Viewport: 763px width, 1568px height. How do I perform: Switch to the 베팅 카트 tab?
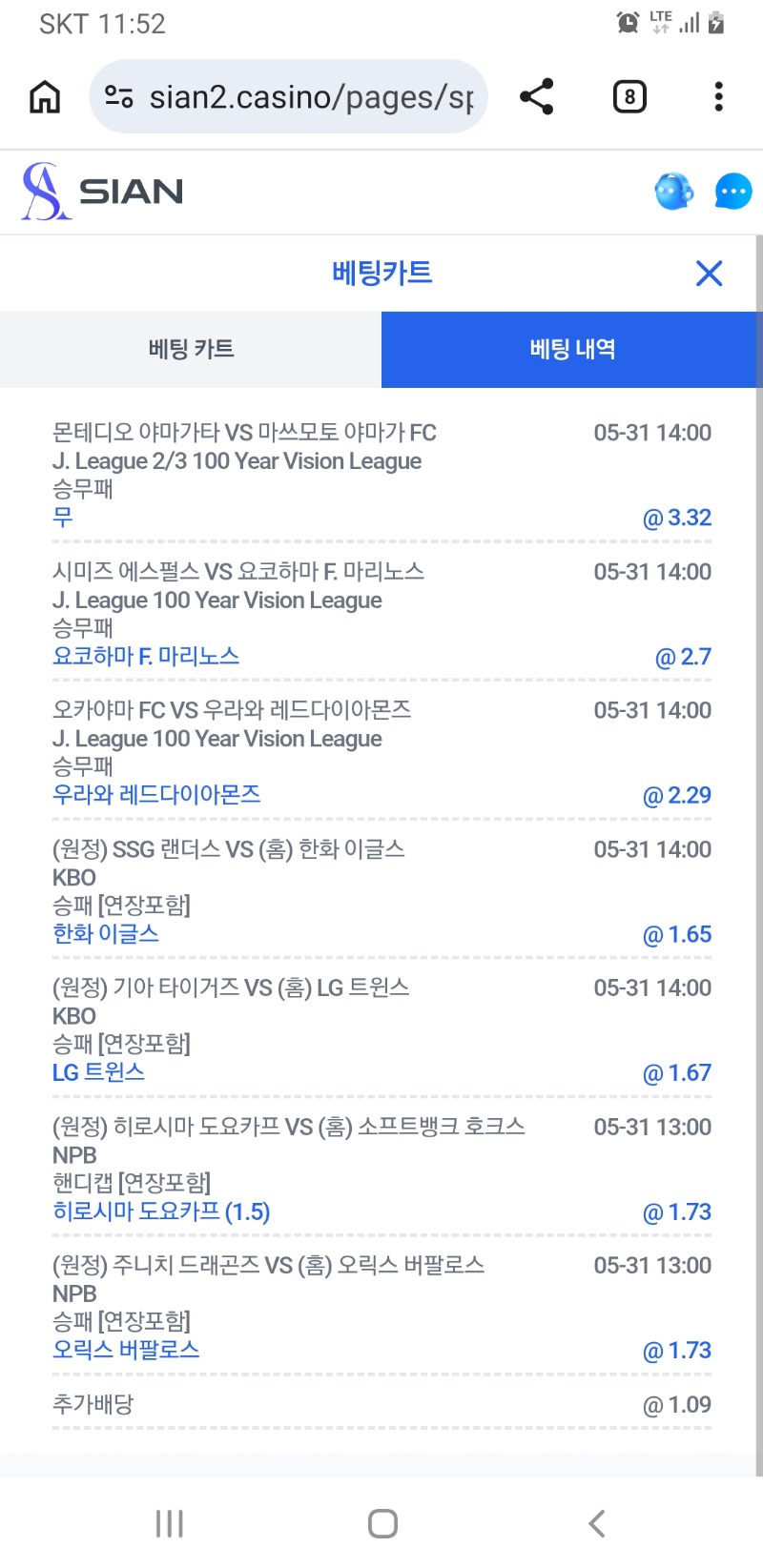tap(191, 349)
